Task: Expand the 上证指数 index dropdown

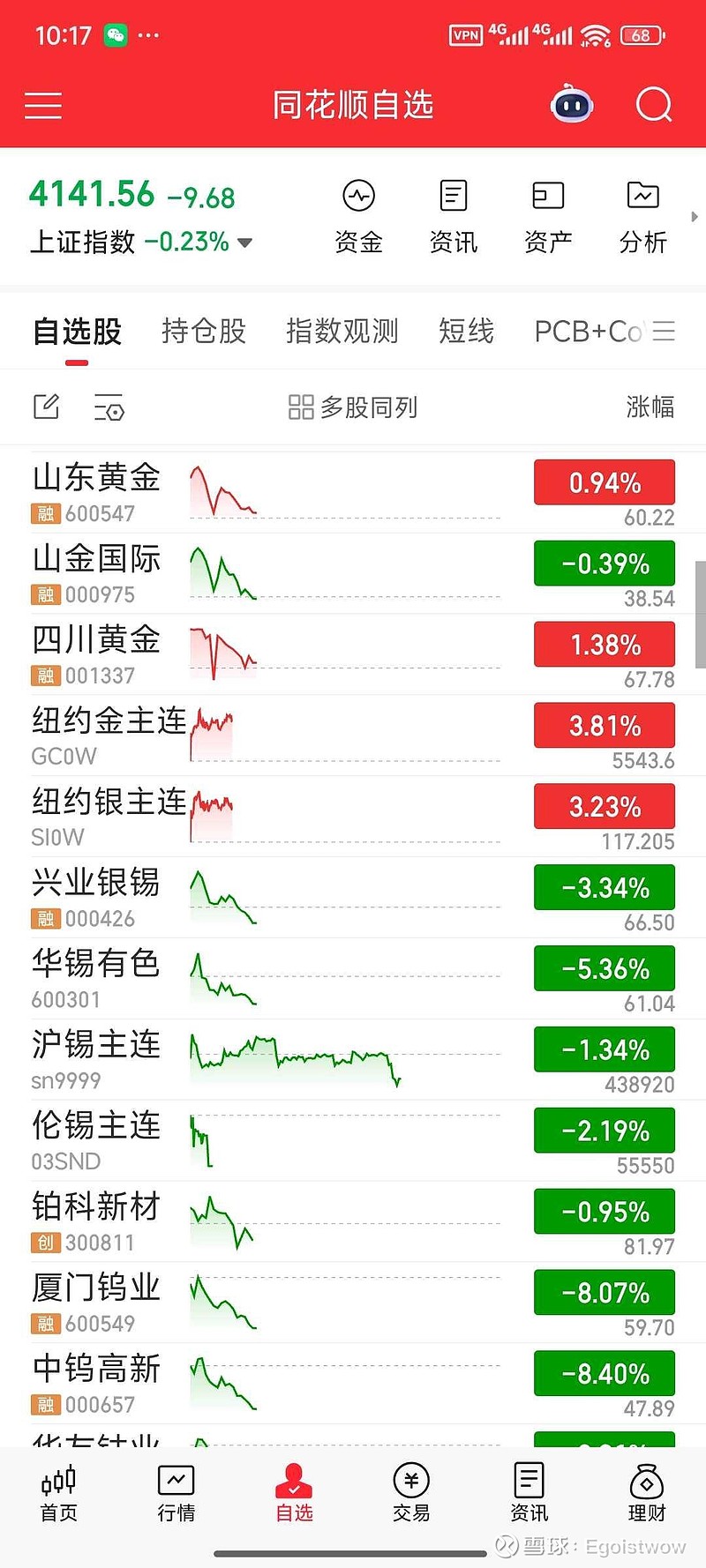Action: click(x=244, y=243)
